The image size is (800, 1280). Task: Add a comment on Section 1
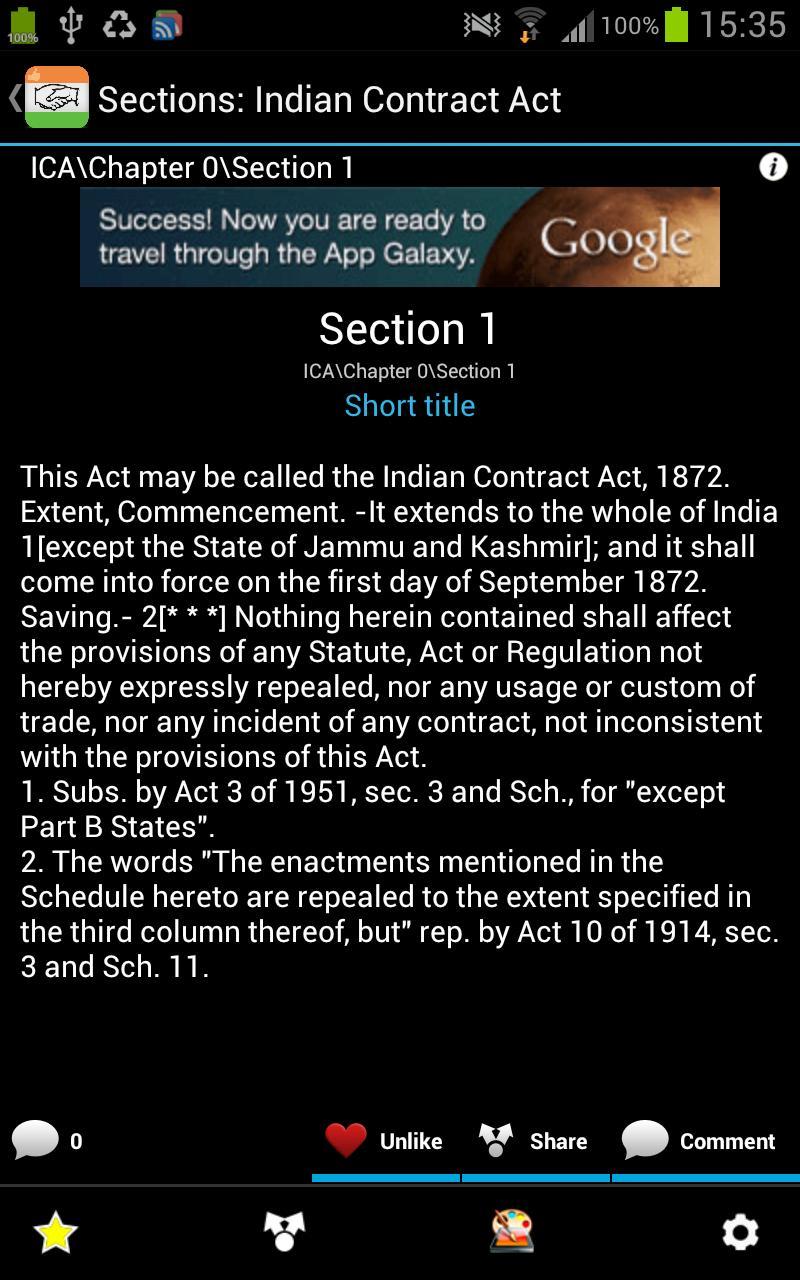[700, 1141]
